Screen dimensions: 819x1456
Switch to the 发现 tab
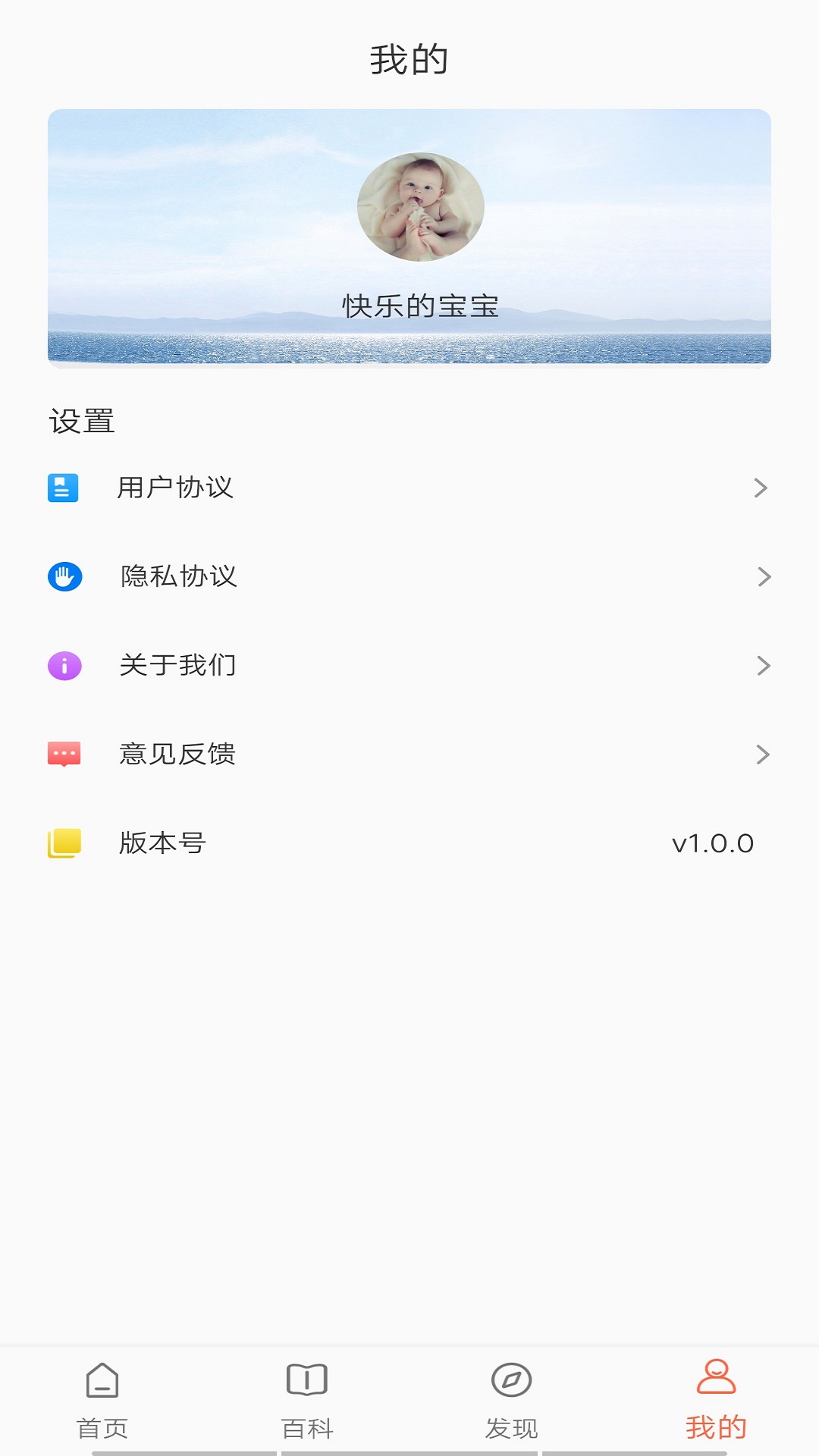click(x=512, y=1400)
